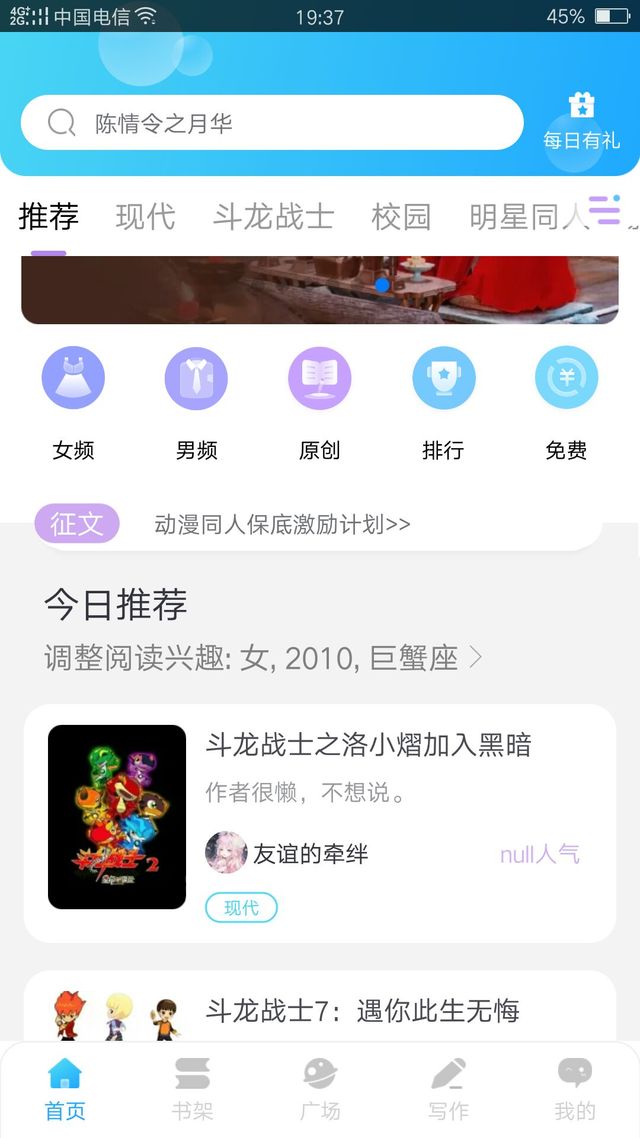Open the 女频 section

pyautogui.click(x=73, y=404)
